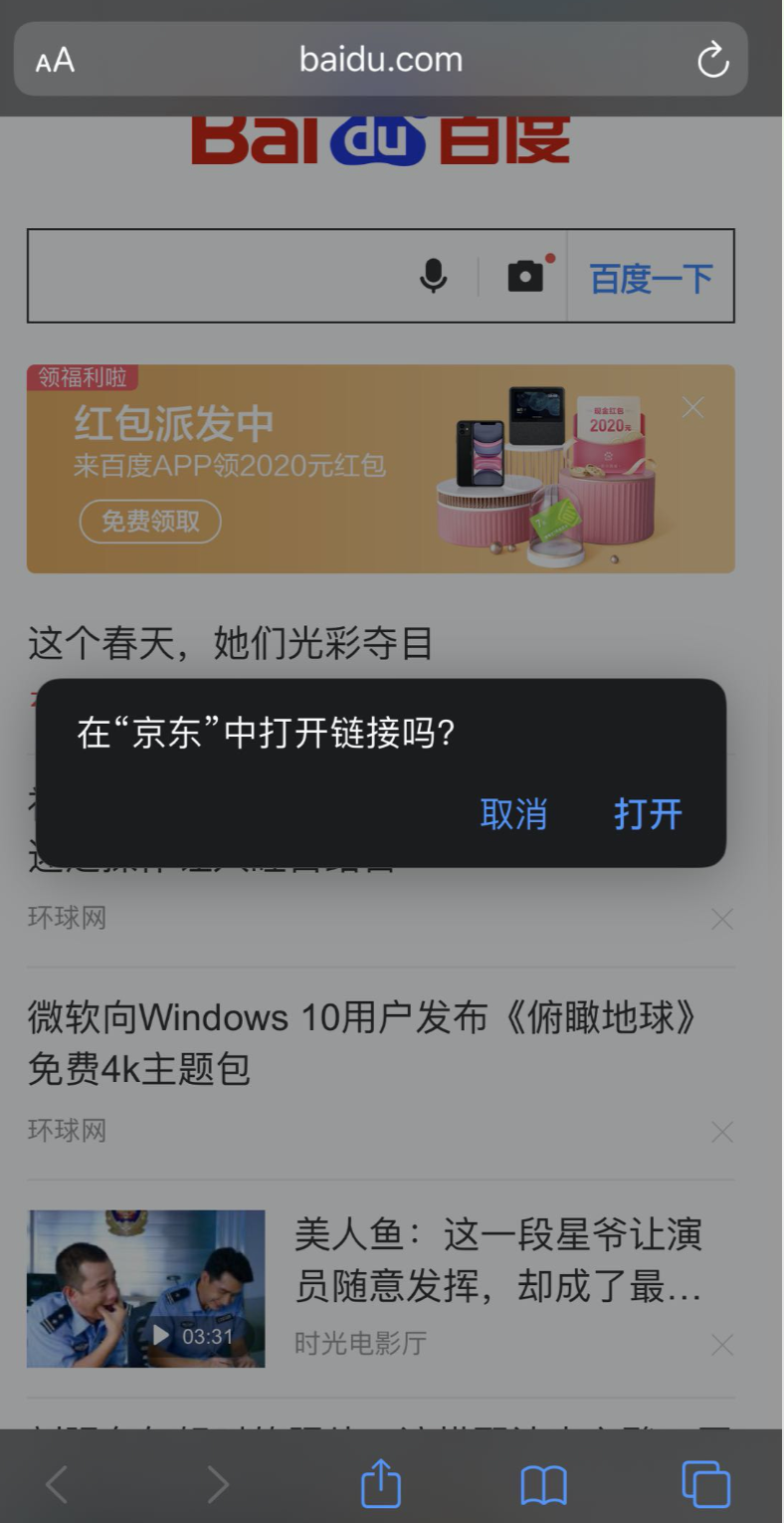Open 这个春天，她们光彩夺目 headline

point(231,644)
